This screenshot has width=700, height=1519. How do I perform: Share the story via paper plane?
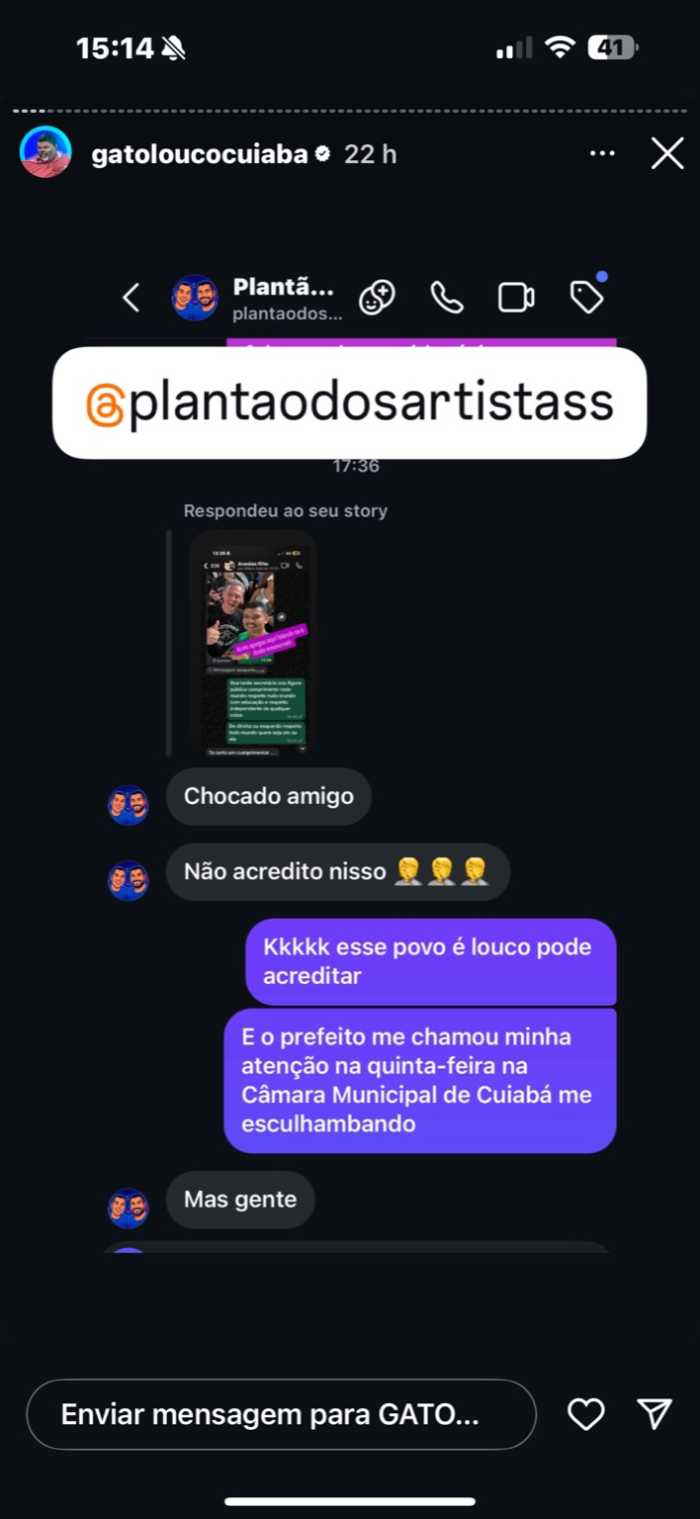tap(653, 1412)
